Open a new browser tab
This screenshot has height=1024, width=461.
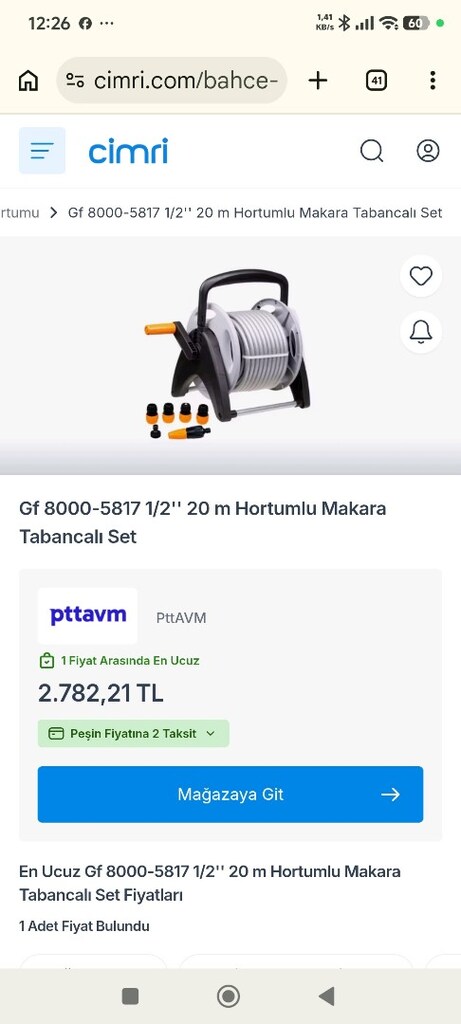click(318, 80)
